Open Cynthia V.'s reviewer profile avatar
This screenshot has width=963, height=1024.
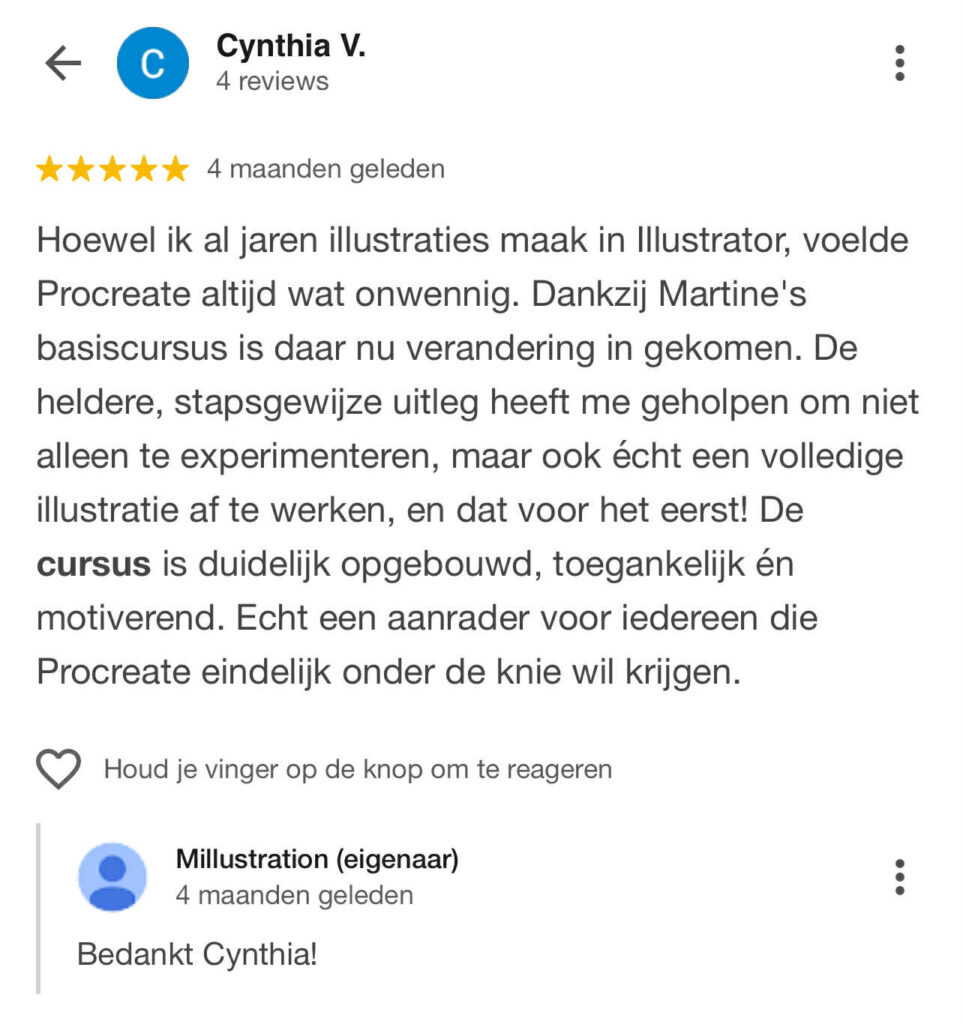coord(152,64)
